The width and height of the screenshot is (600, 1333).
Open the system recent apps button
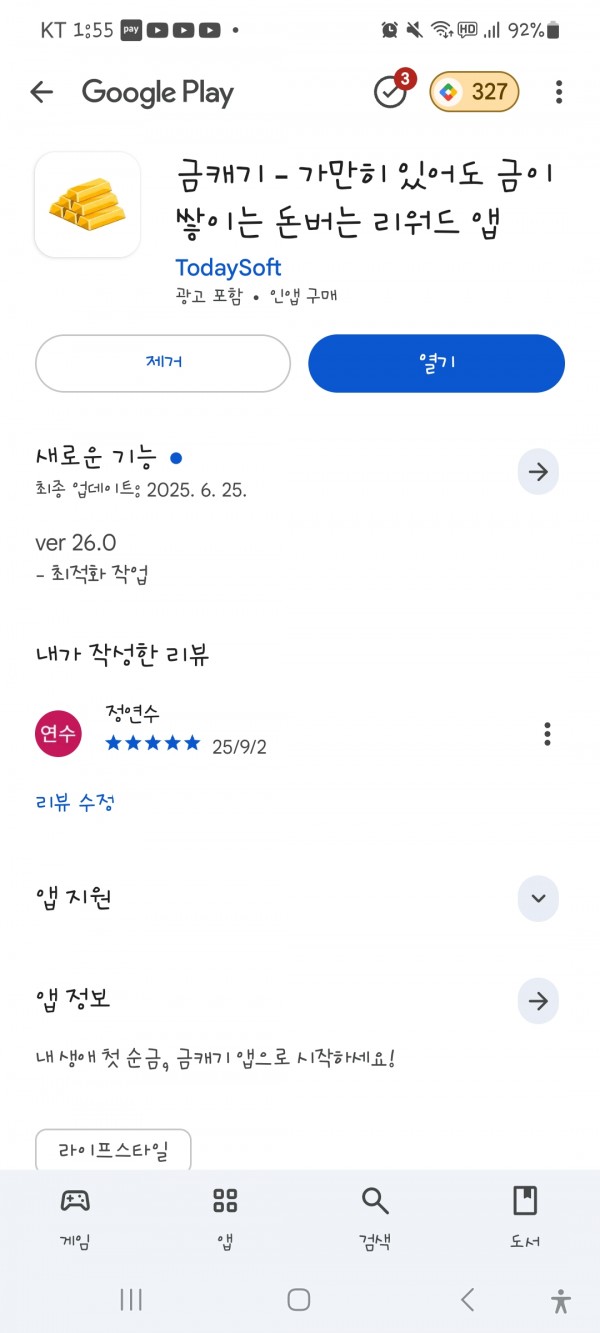click(131, 1299)
